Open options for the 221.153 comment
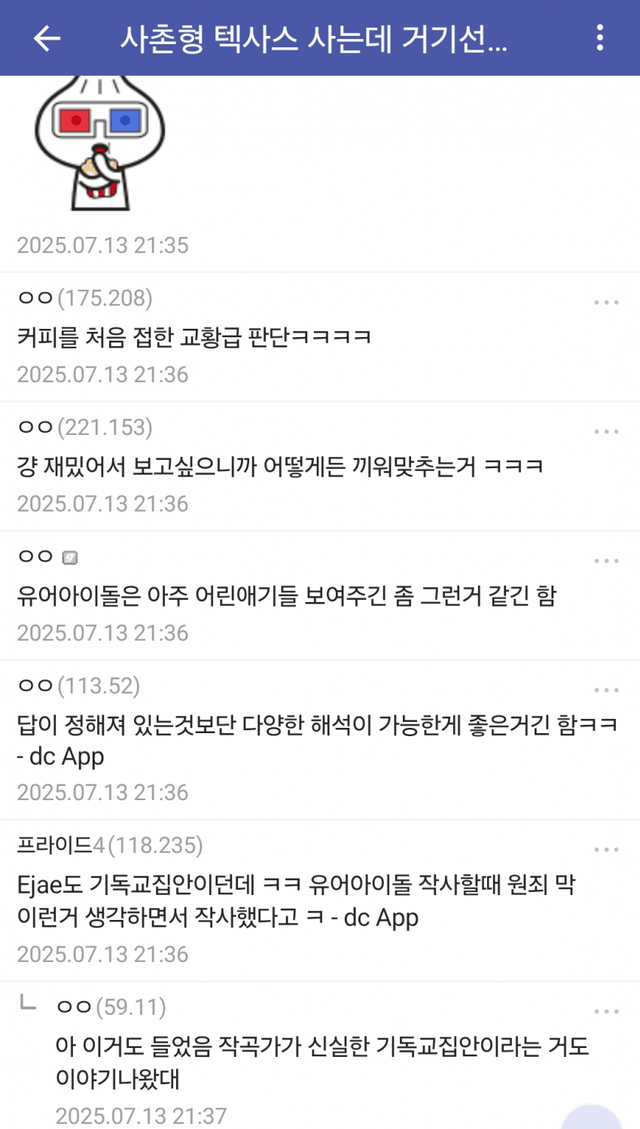This screenshot has width=640, height=1129. [x=606, y=432]
